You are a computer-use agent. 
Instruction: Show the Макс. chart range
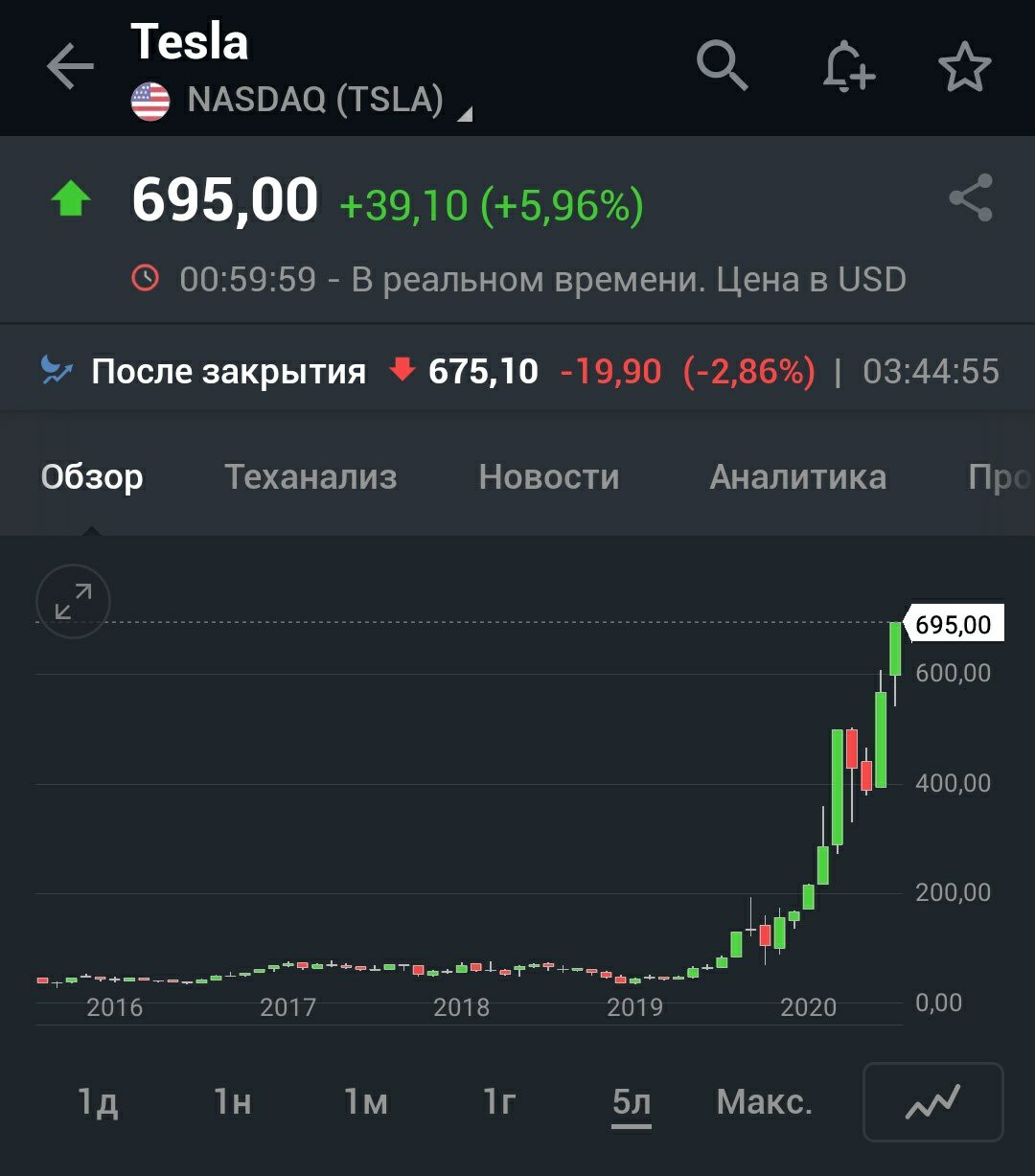(x=765, y=1102)
